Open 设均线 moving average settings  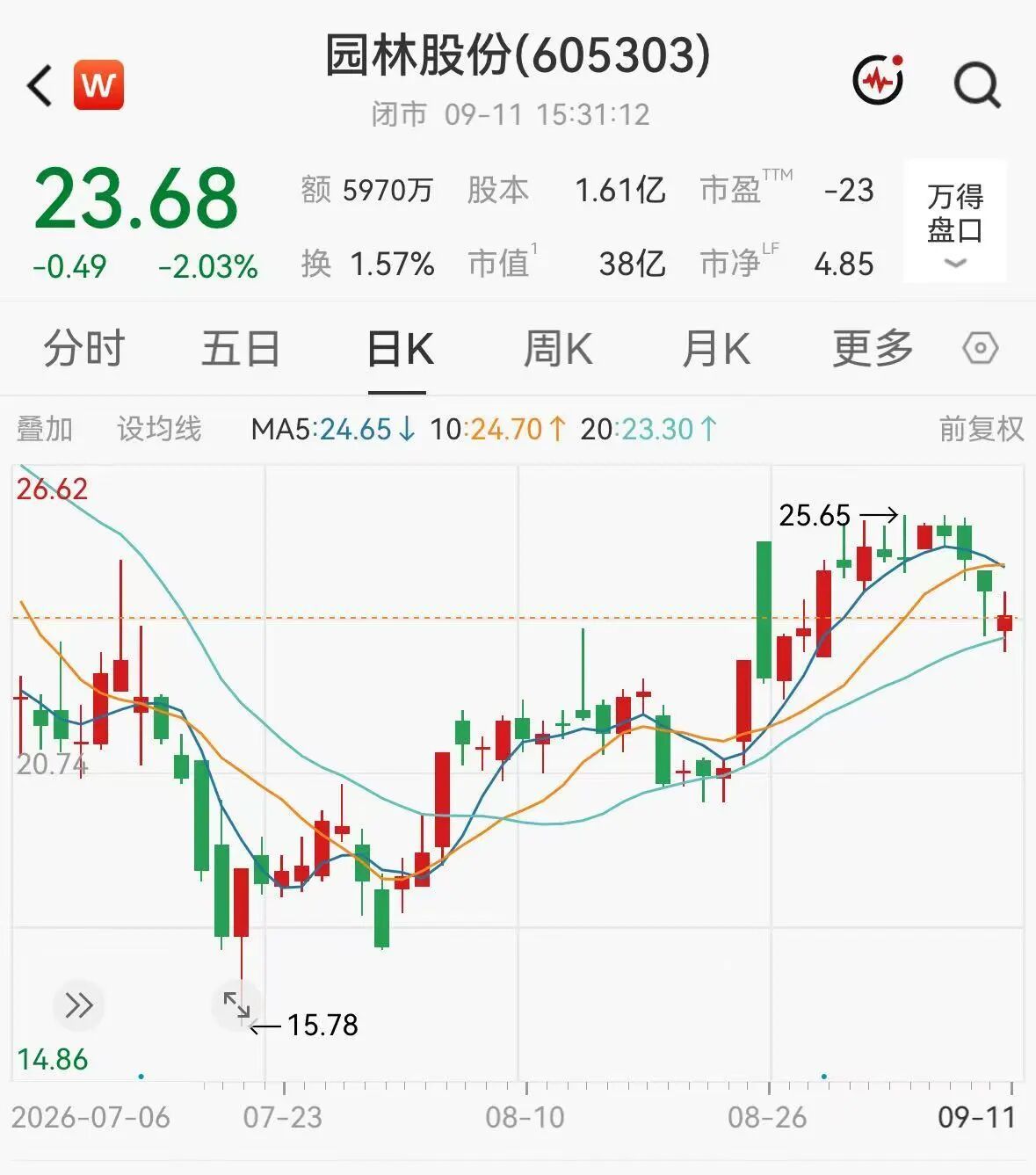point(159,429)
